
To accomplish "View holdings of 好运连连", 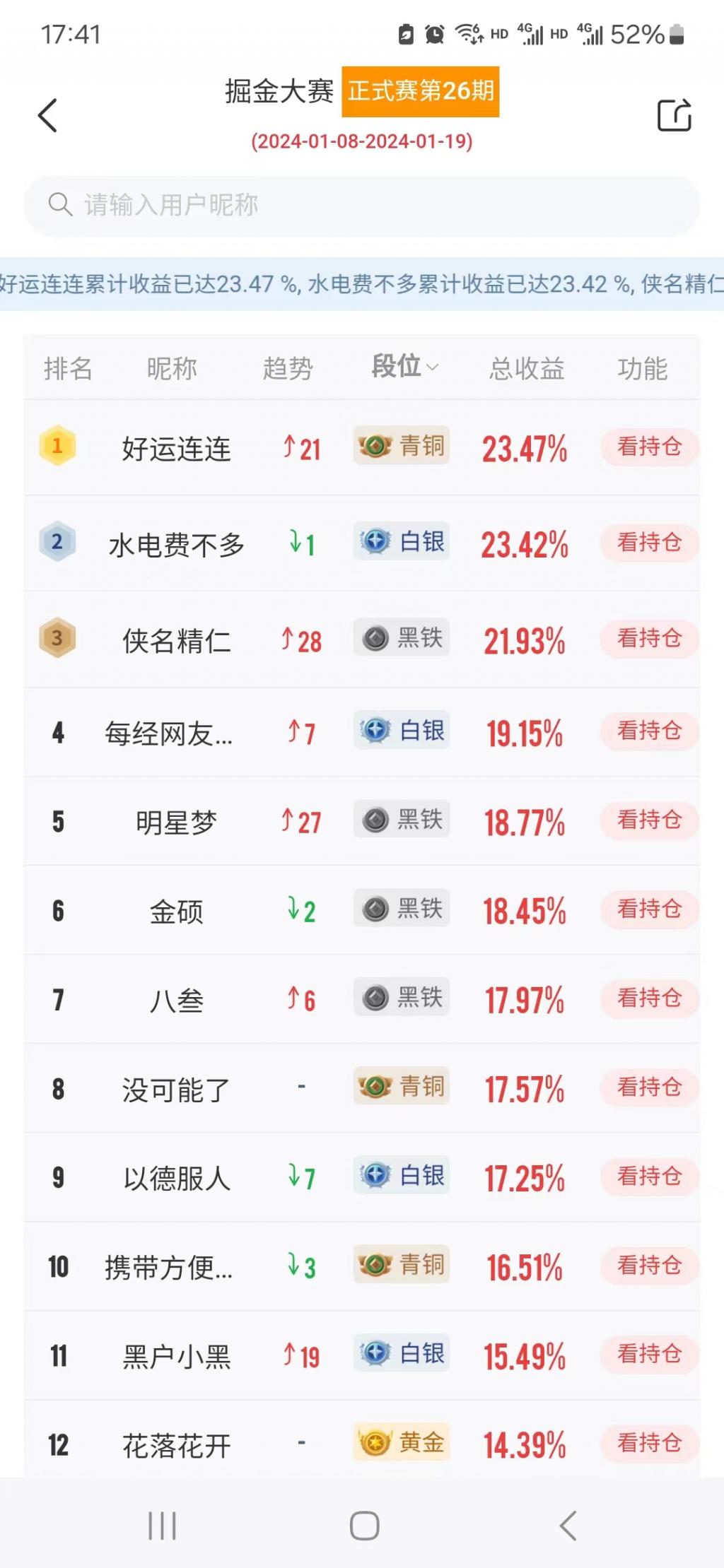I will pyautogui.click(x=649, y=447).
